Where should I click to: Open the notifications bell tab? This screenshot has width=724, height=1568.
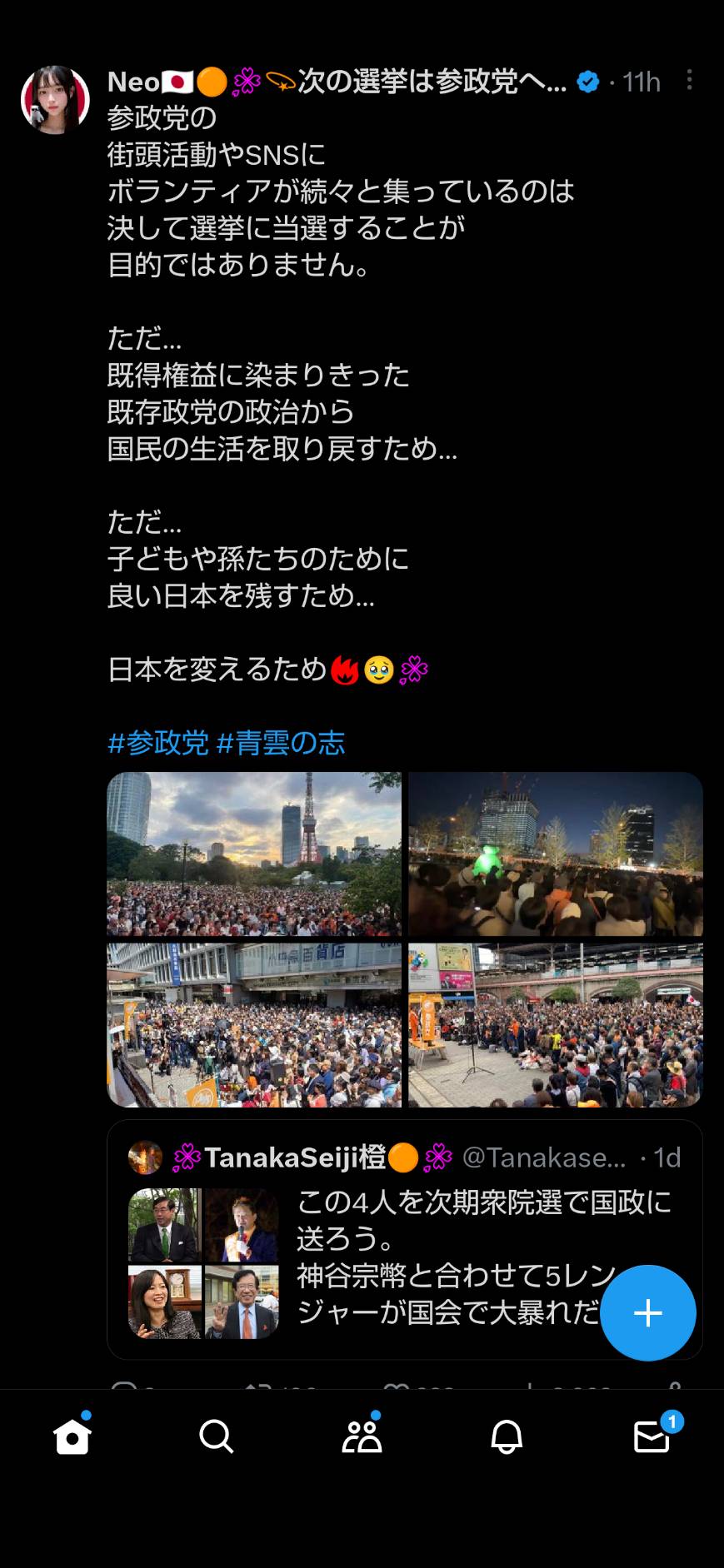[507, 1436]
